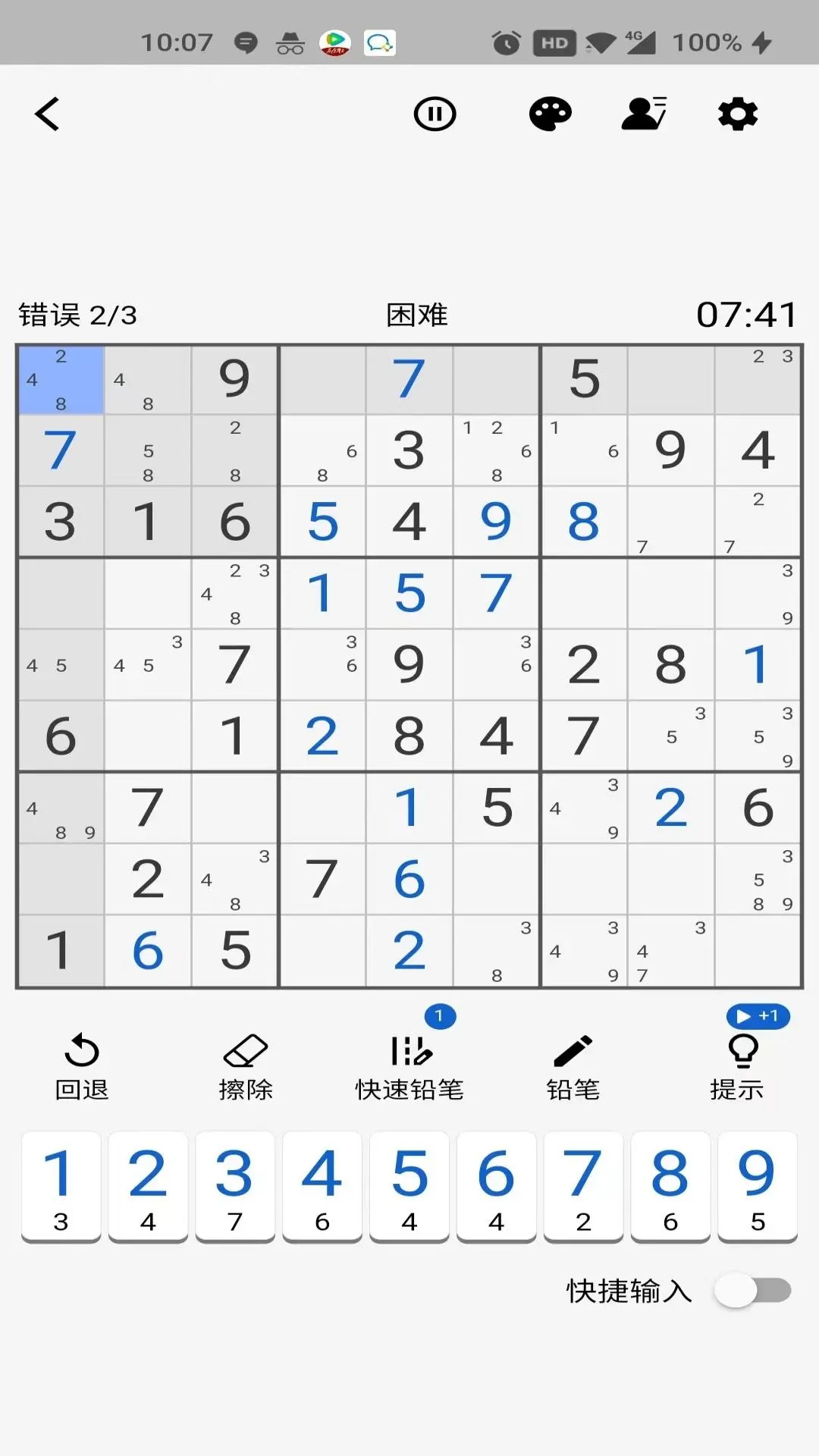Open the game settings gear
This screenshot has width=819, height=1456.
738,114
